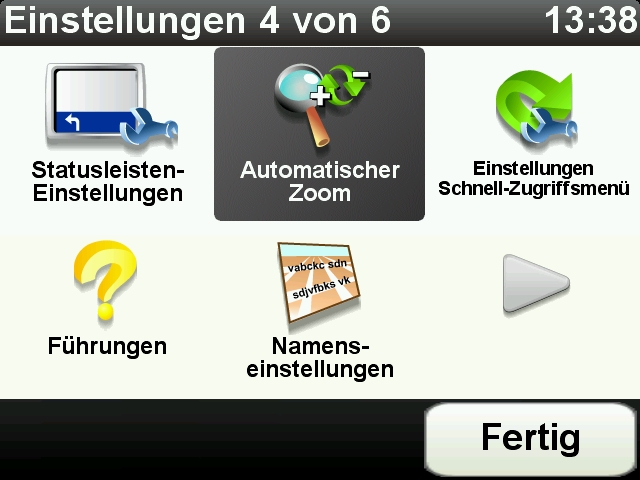
Task: Tap the Fertig button
Action: (530, 438)
